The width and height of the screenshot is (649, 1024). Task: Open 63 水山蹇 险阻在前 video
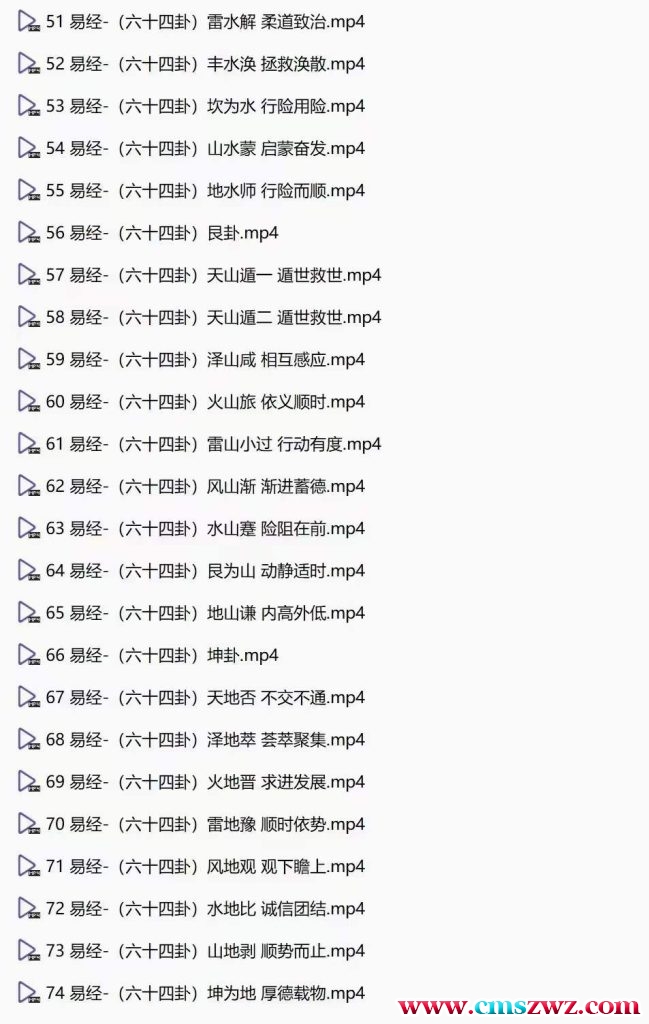205,528
